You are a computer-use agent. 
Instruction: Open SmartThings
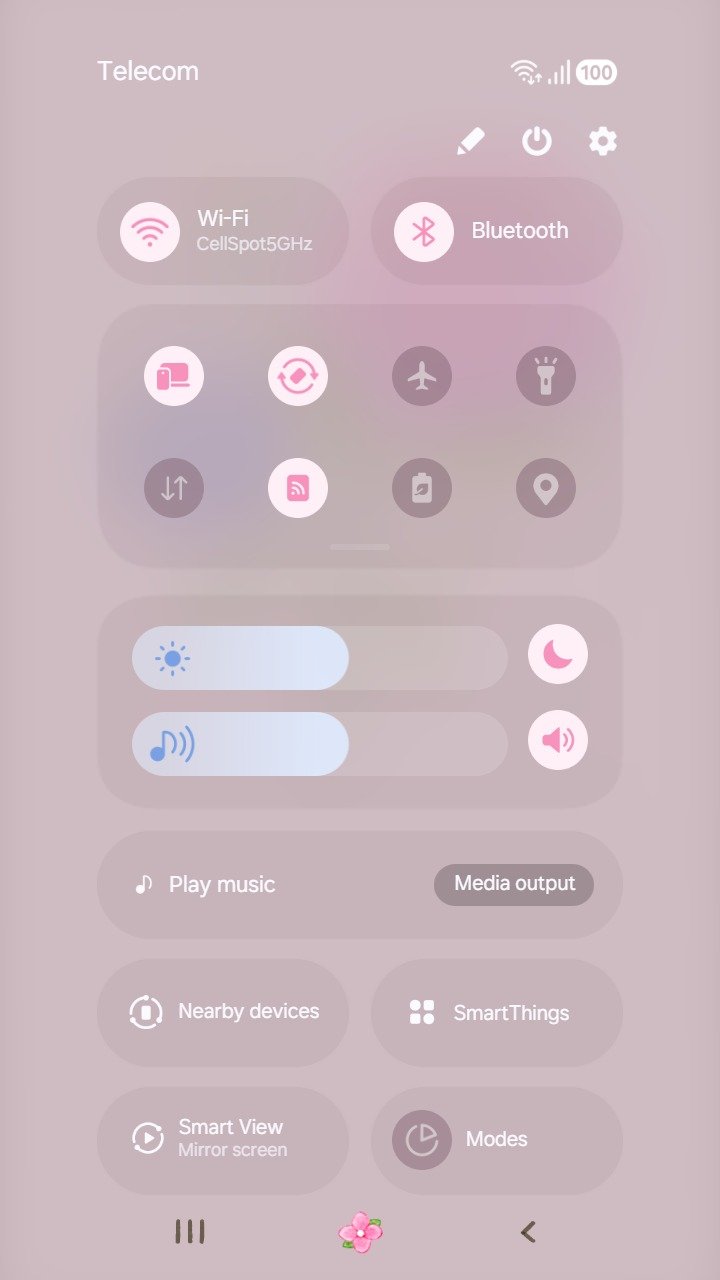pyautogui.click(x=497, y=1012)
